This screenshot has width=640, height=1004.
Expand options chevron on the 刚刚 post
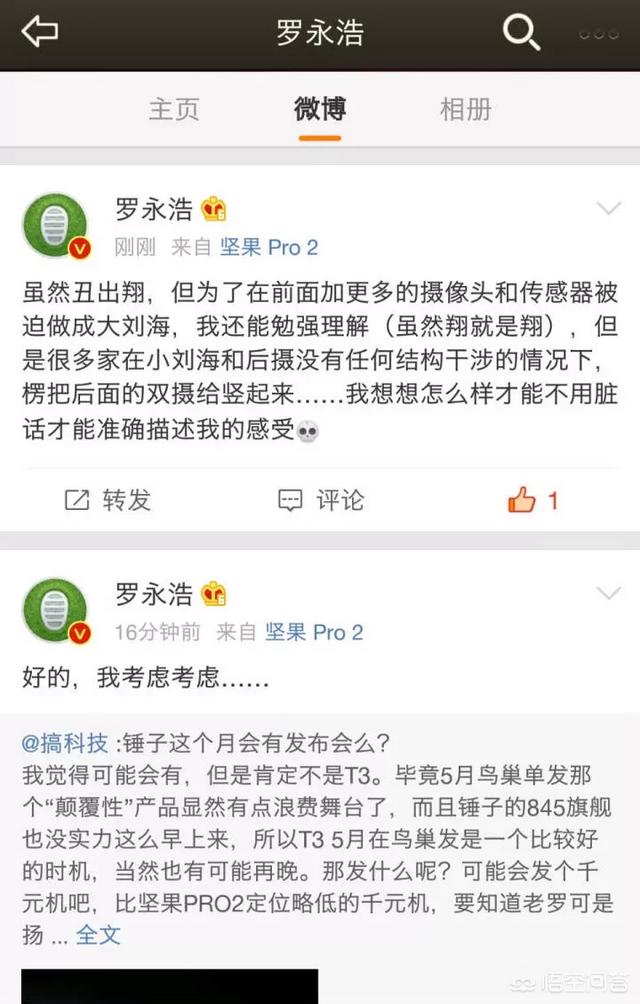click(608, 209)
